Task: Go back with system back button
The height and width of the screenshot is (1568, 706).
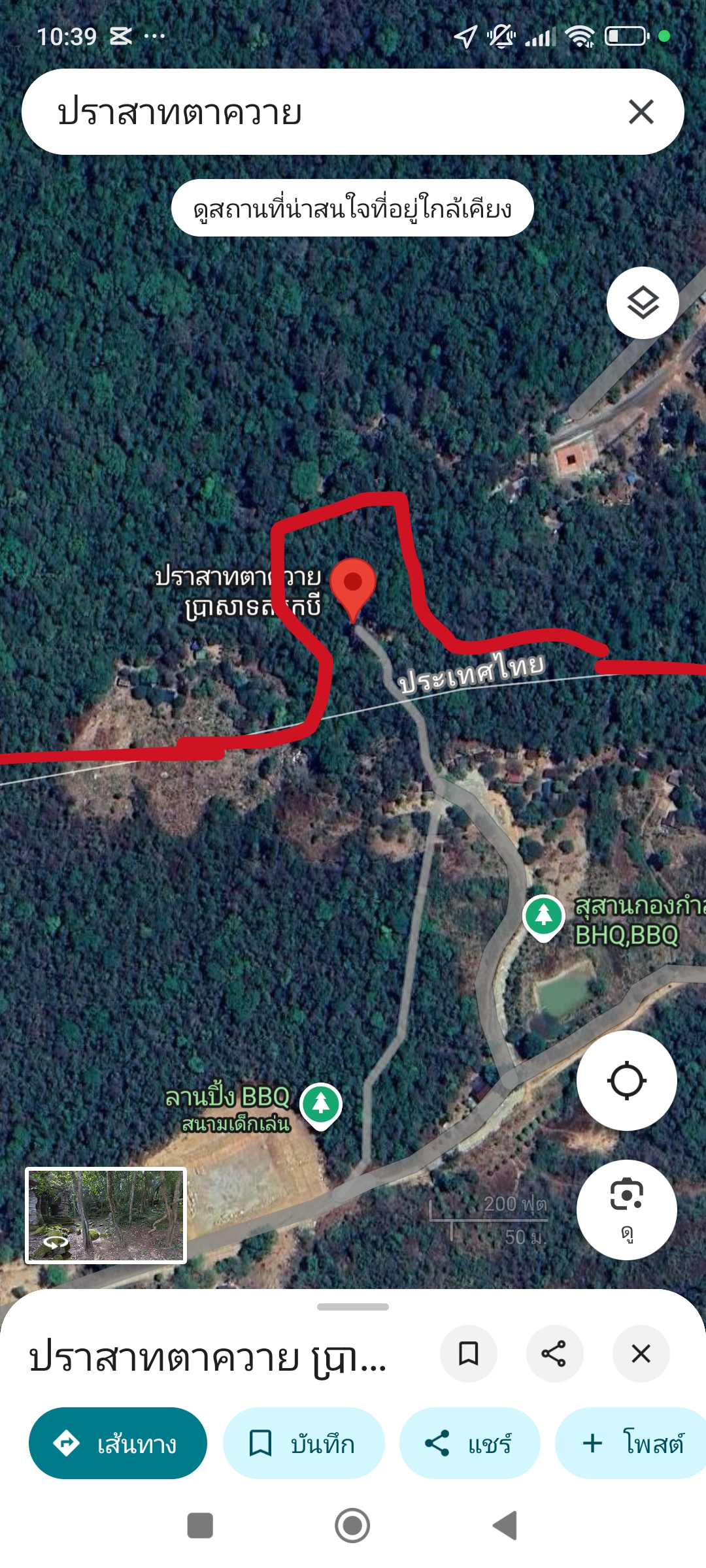Action: [x=505, y=1526]
